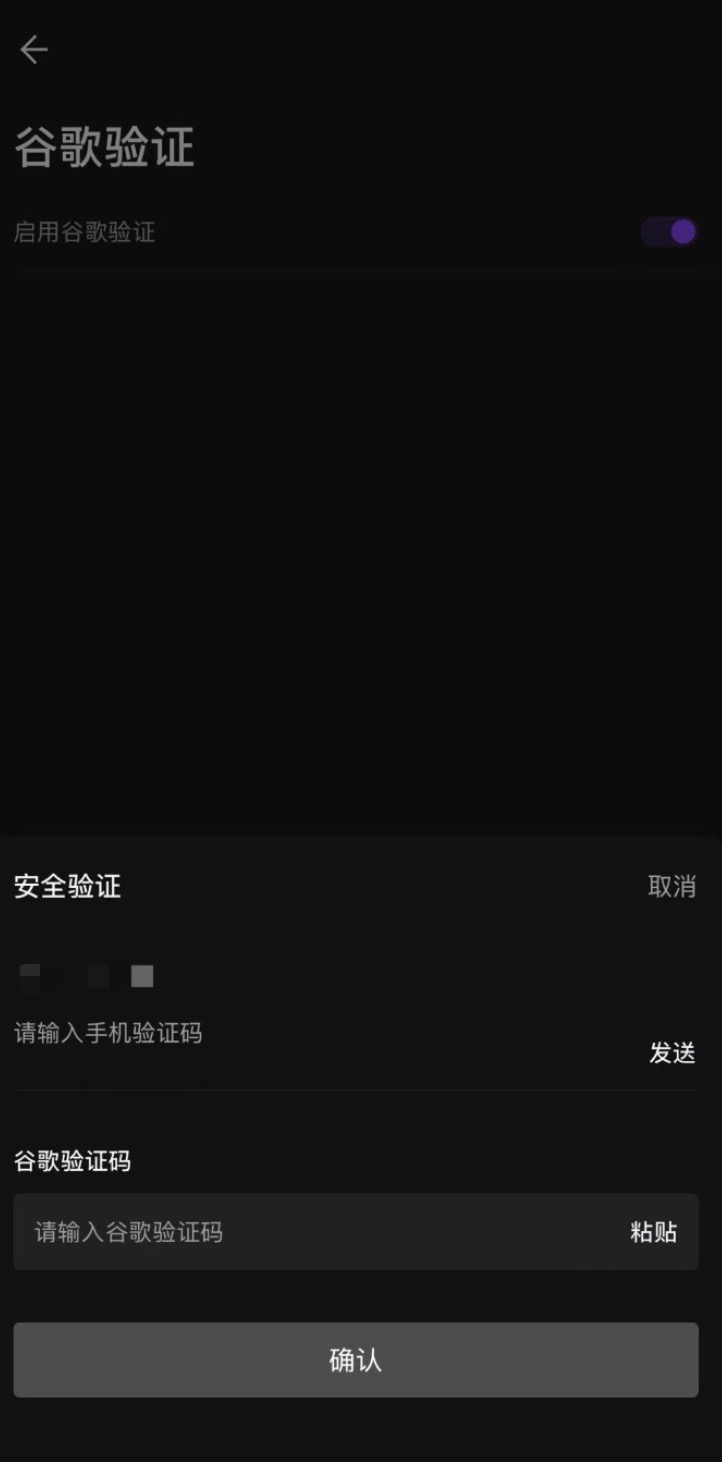Screen dimensions: 722x1462
Task: Tap 粘贴 to paste Google code
Action: pos(654,1232)
